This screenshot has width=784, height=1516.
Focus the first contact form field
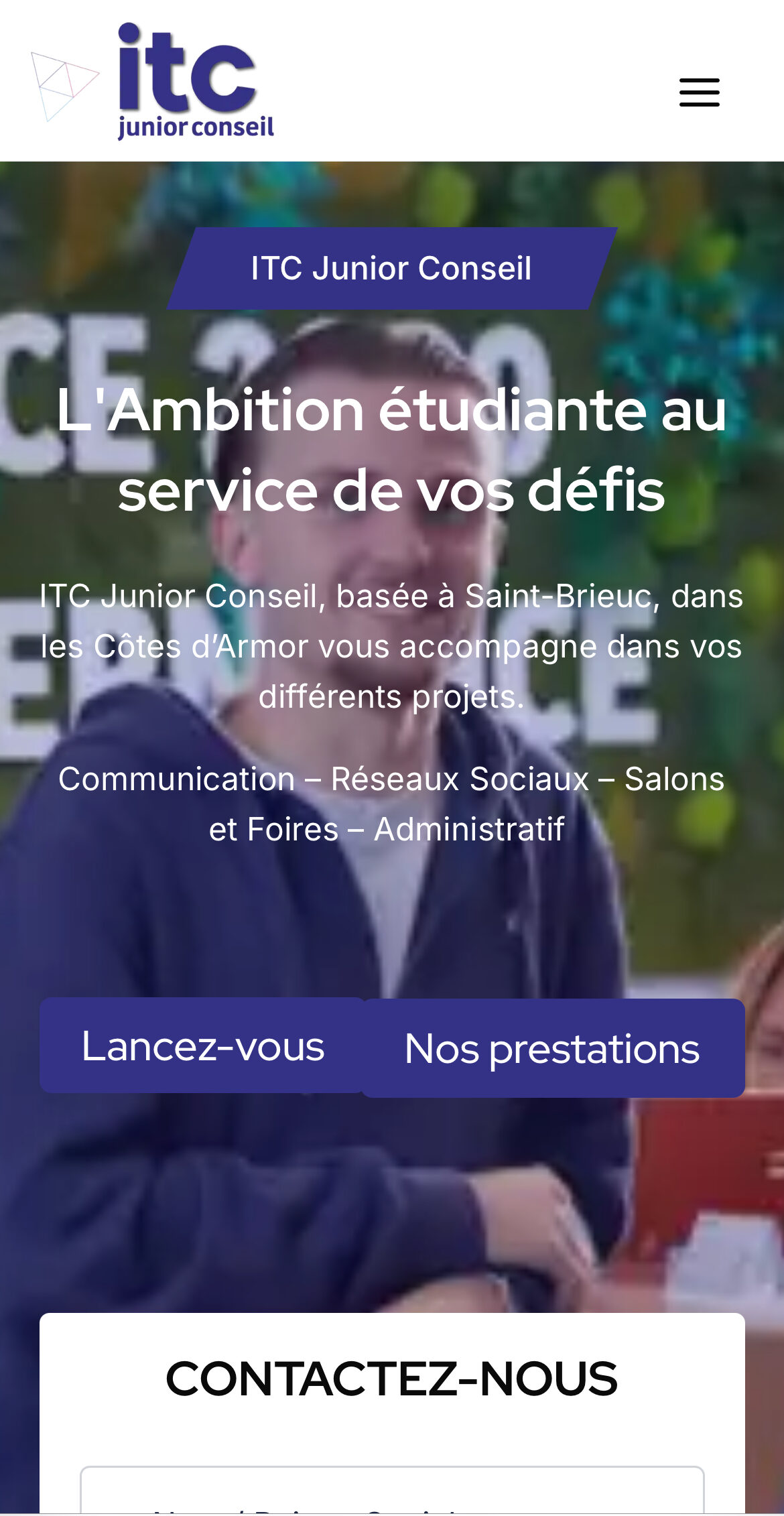click(392, 1492)
